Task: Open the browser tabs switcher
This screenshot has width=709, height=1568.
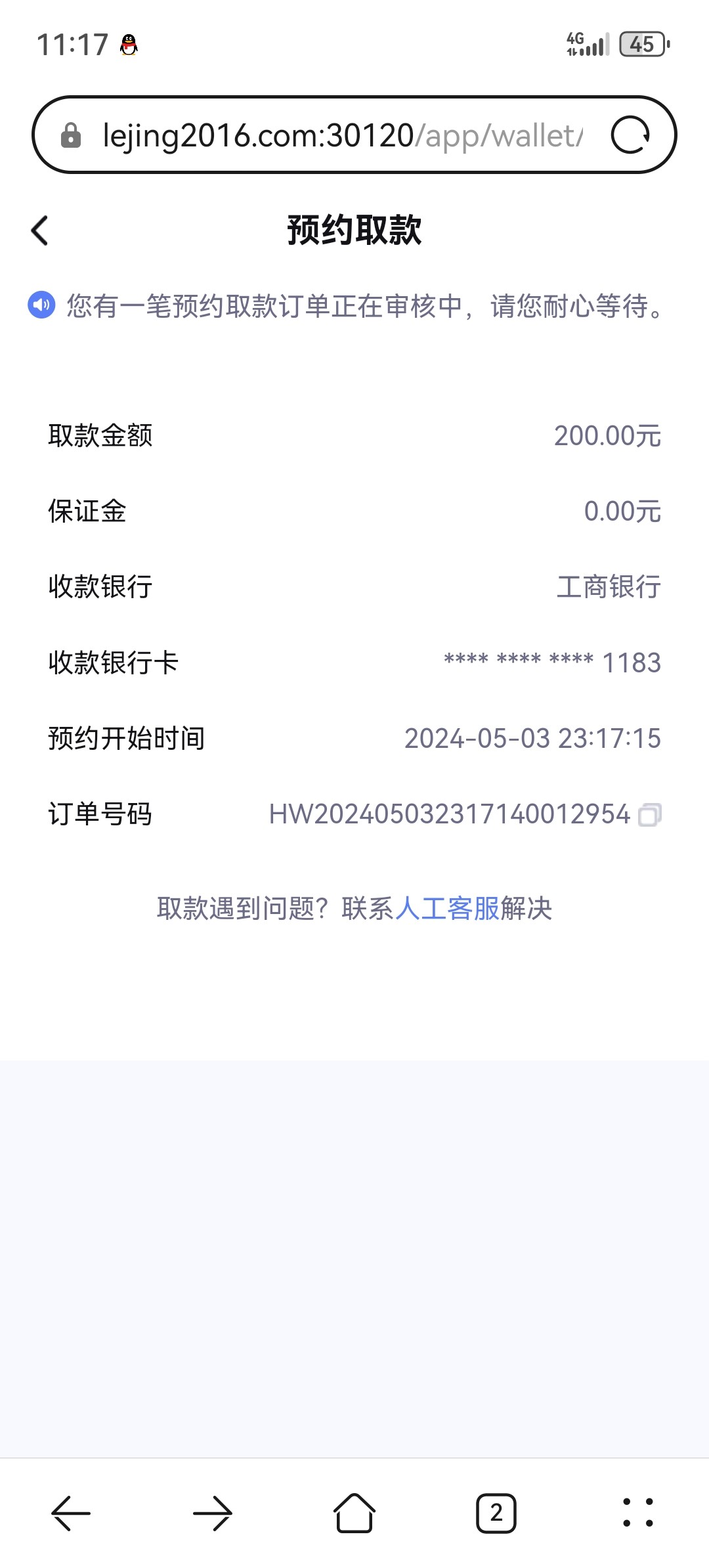Action: point(496,1514)
